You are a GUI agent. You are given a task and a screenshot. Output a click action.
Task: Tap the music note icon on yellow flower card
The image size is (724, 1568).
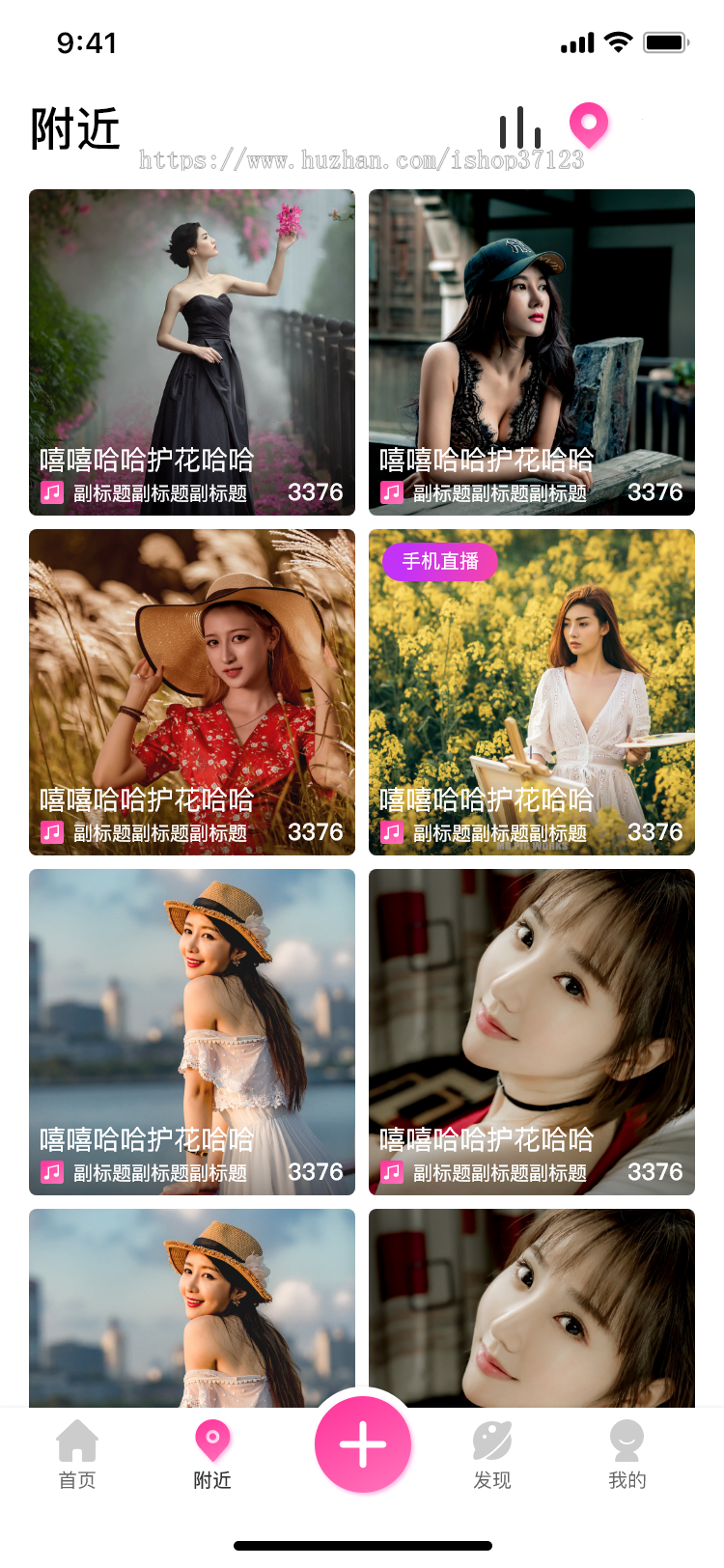point(390,831)
